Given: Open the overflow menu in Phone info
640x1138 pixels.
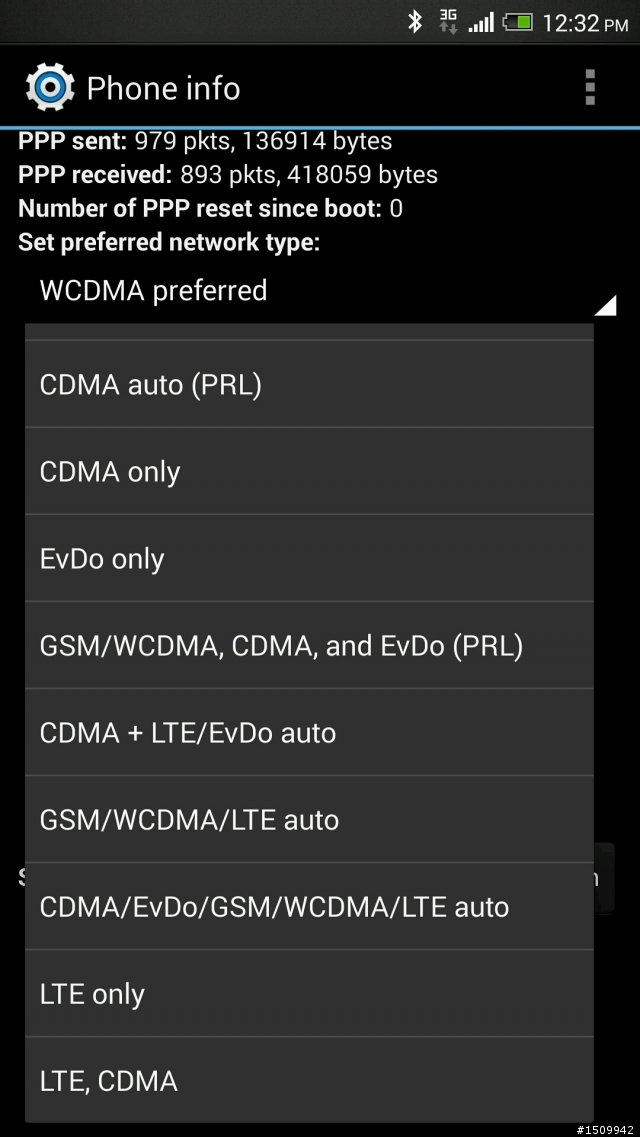Looking at the screenshot, I should point(590,88).
